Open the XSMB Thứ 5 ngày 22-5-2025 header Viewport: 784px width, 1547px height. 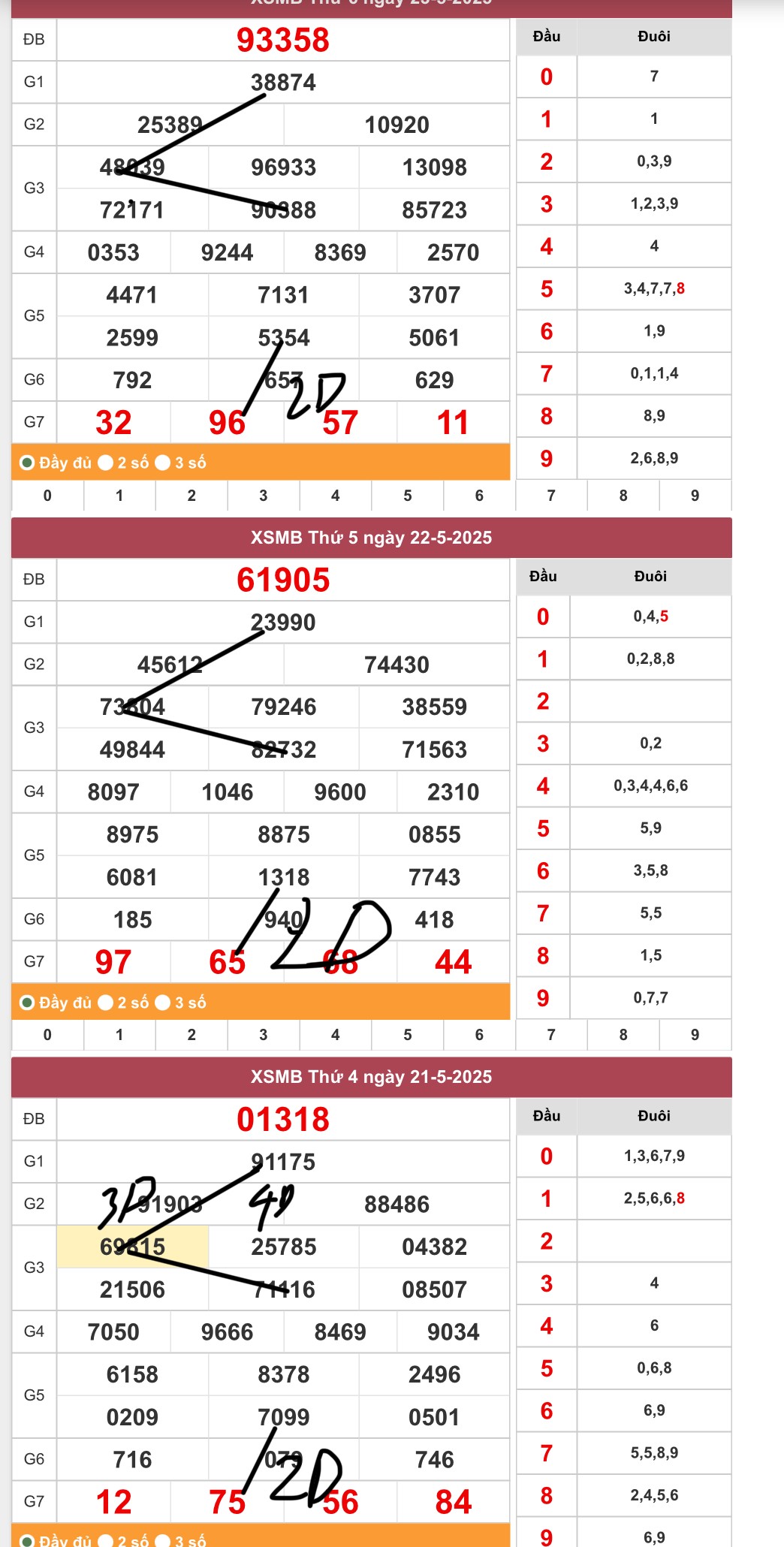click(372, 538)
